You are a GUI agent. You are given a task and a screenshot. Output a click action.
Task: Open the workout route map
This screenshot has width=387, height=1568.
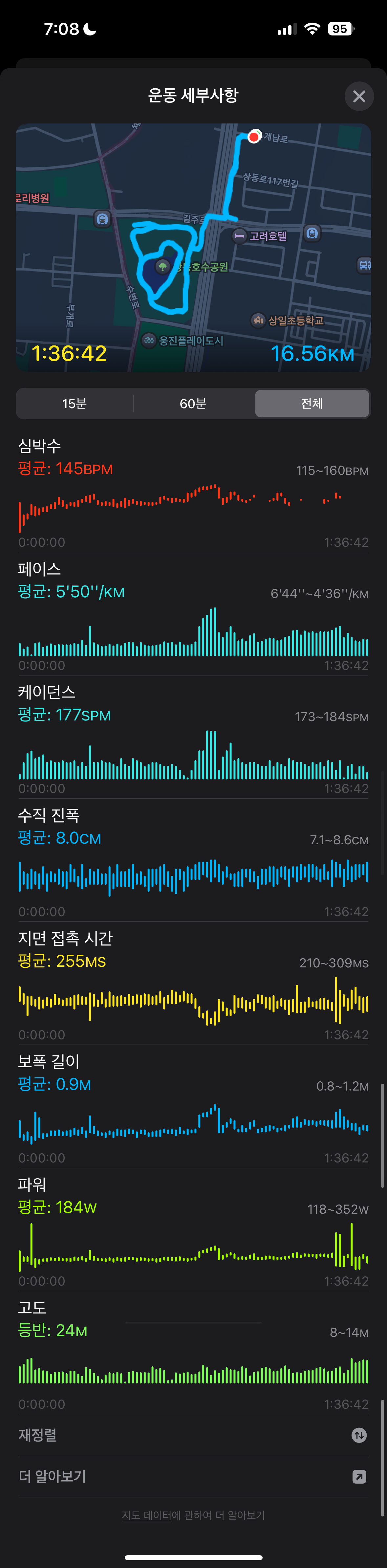(193, 247)
